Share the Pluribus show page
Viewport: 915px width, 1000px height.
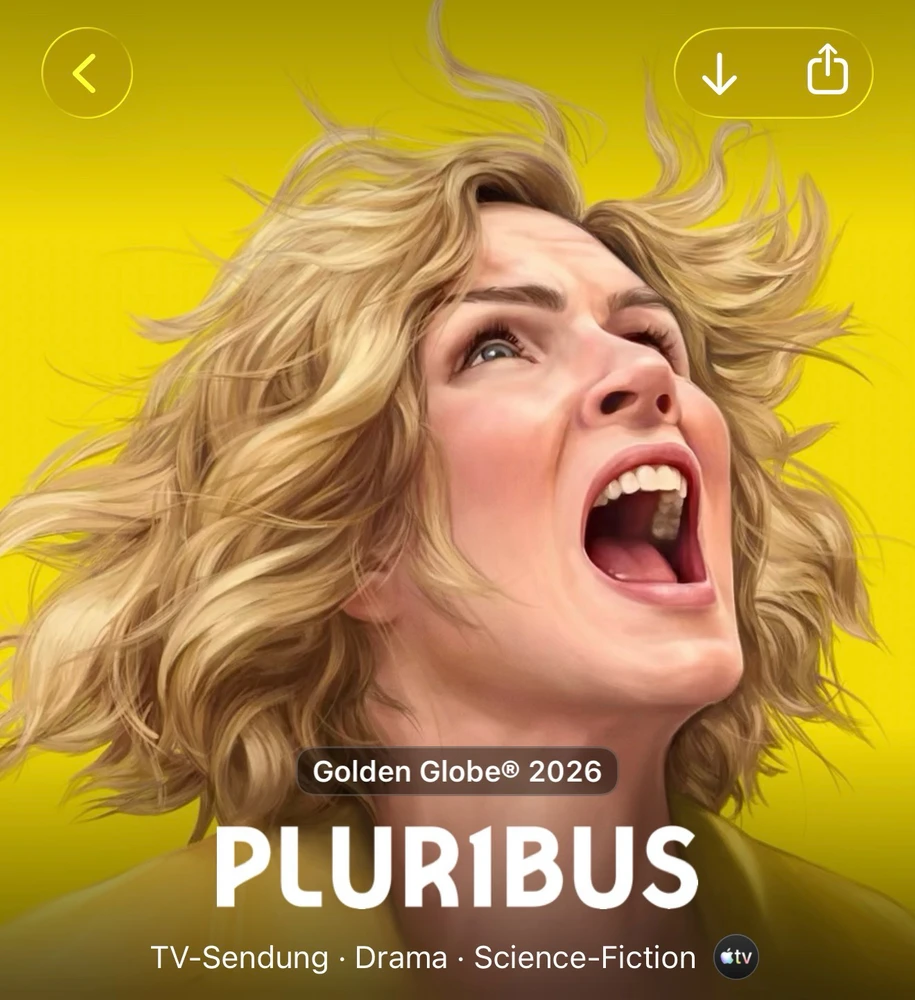tap(827, 72)
